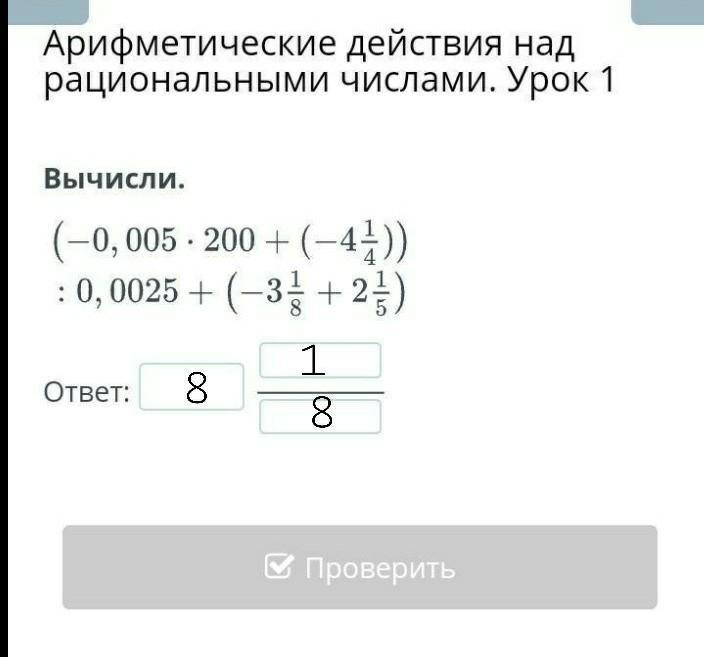The width and height of the screenshot is (704, 657).
Task: Tap the whole number answer field
Action: click(x=192, y=388)
